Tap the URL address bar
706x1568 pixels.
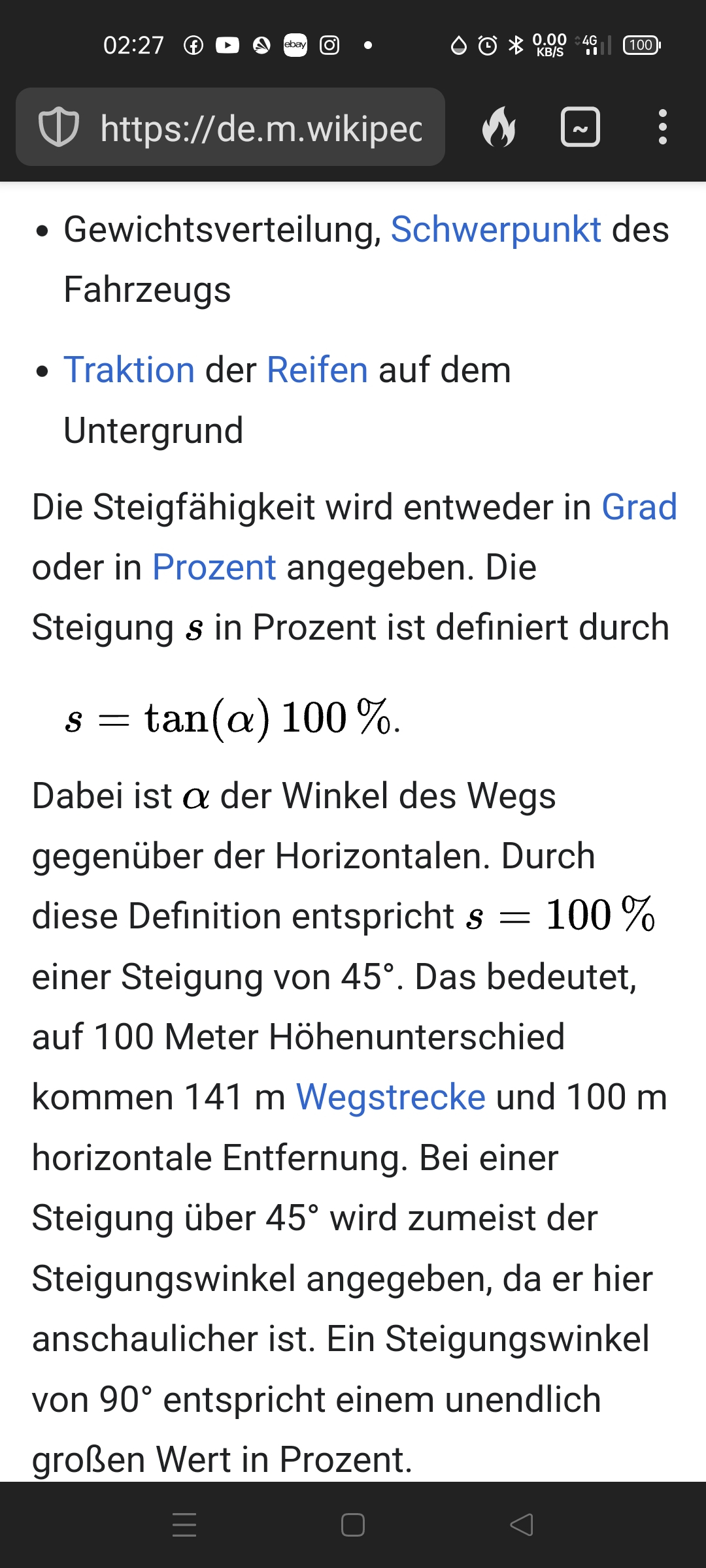260,127
